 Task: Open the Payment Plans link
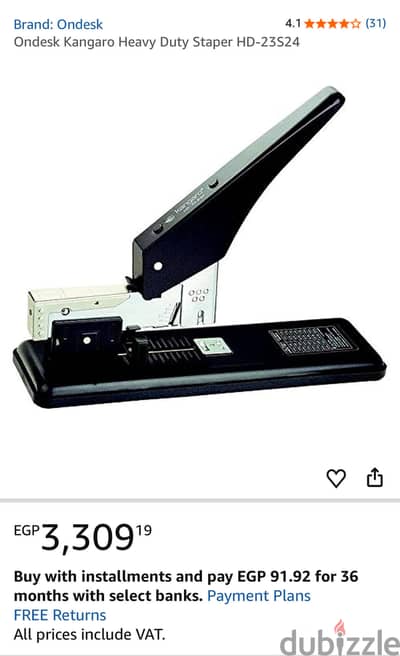259,595
